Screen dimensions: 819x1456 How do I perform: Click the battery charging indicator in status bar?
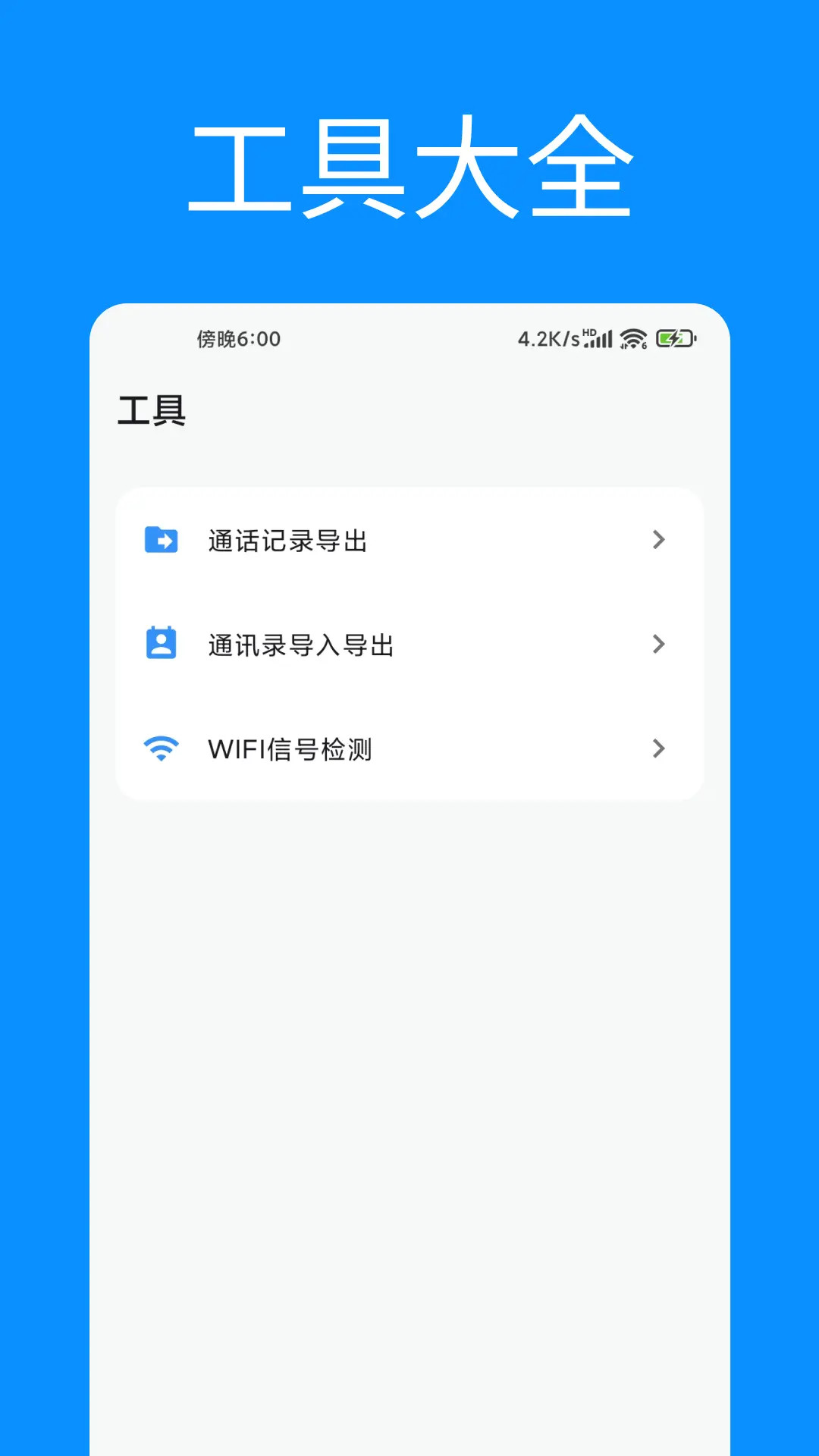(x=675, y=339)
